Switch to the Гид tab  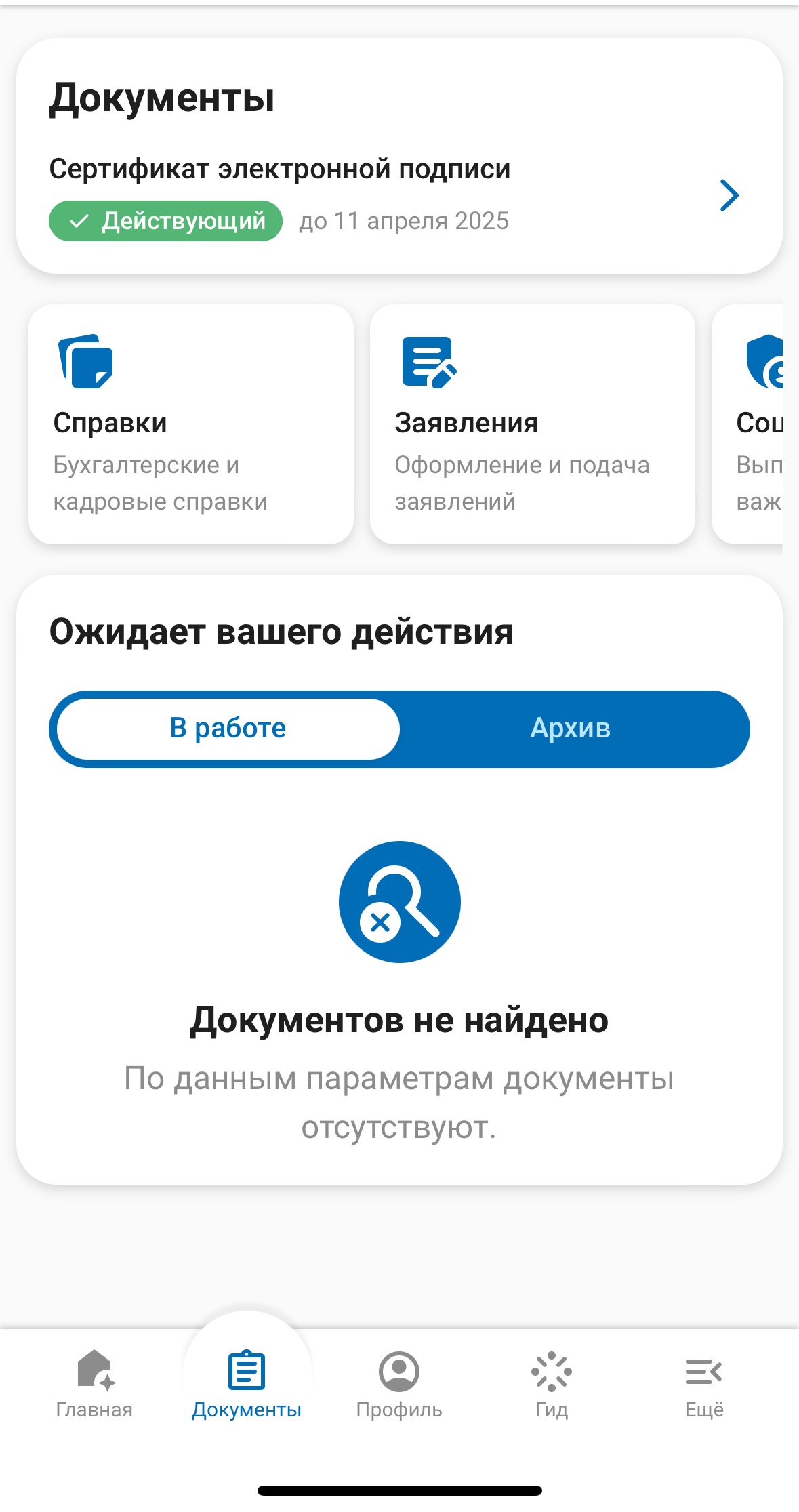[x=552, y=1384]
